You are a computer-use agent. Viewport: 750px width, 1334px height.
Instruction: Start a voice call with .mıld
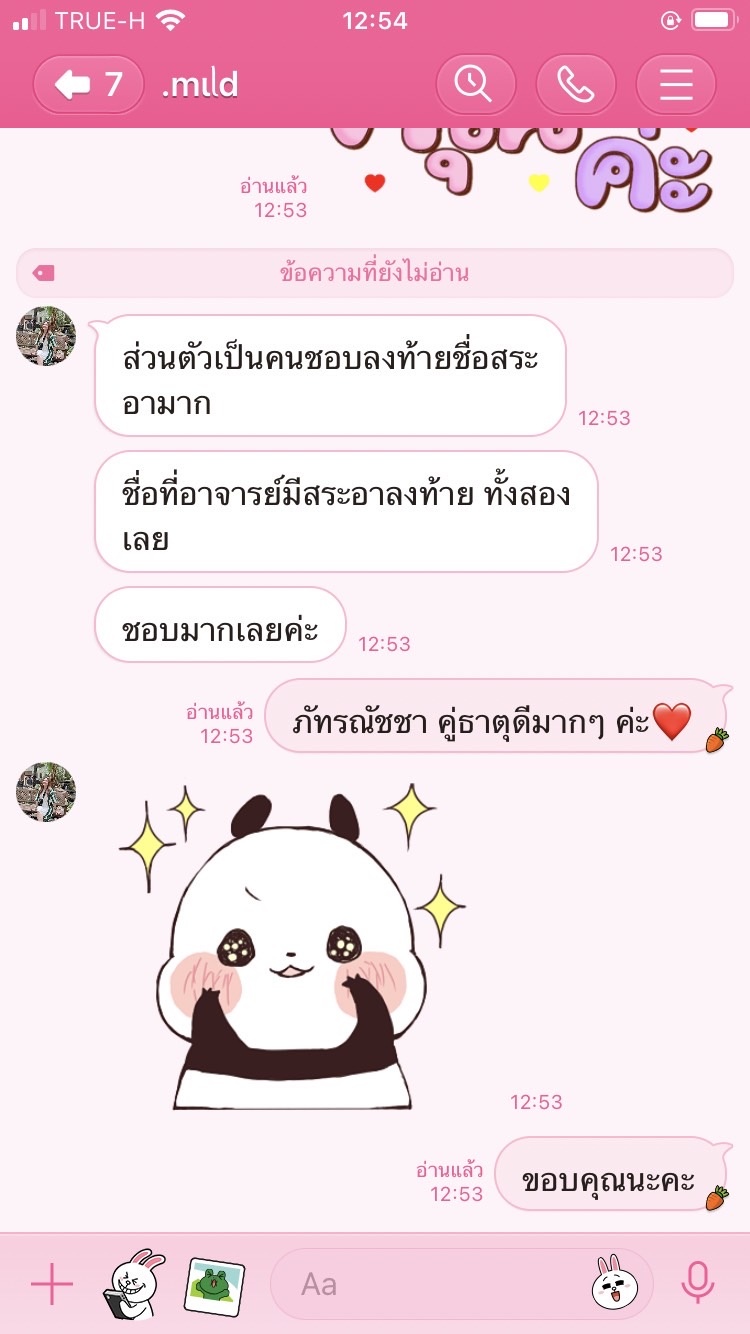(x=575, y=85)
